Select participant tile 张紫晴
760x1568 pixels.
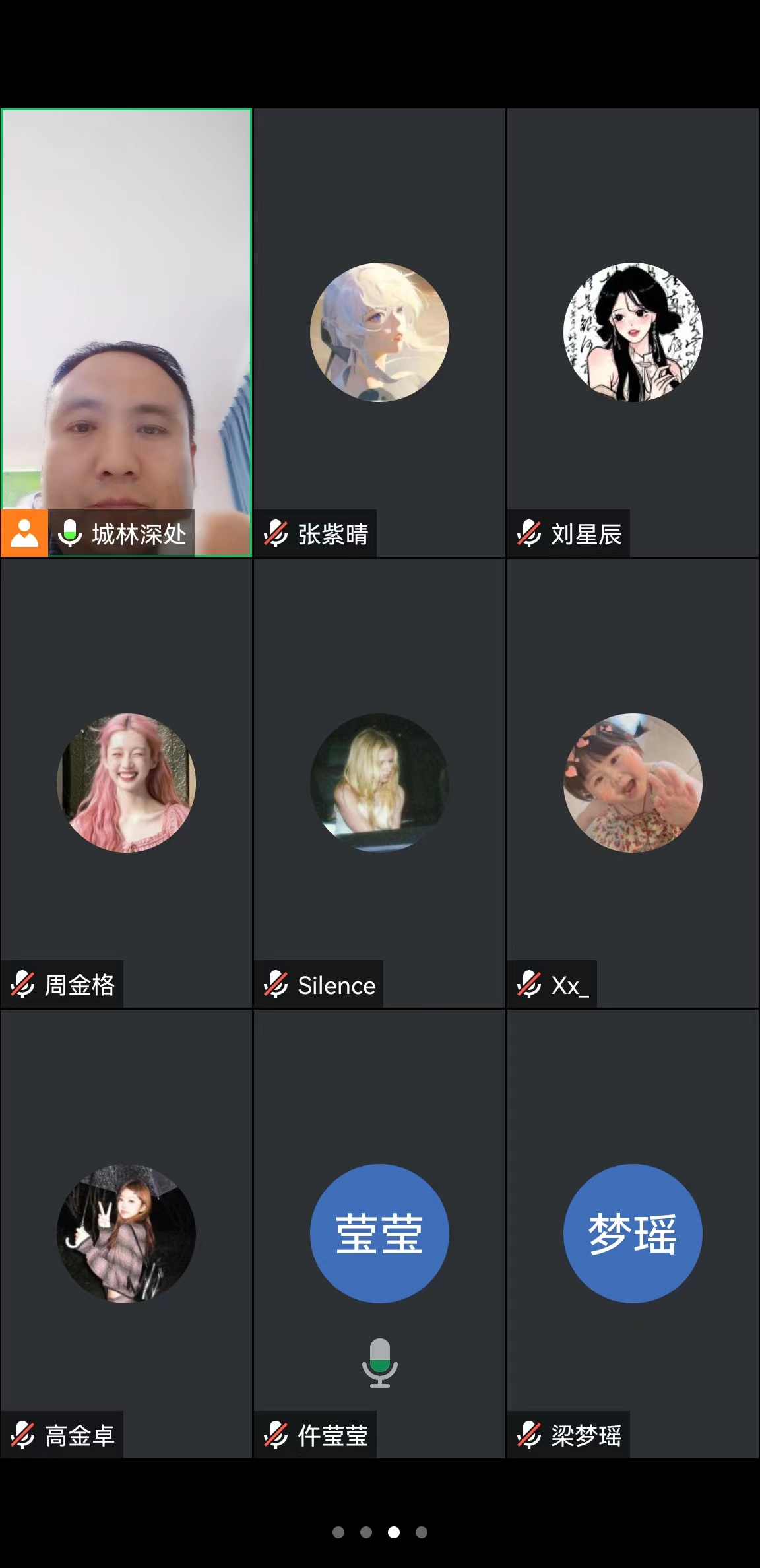[x=379, y=333]
